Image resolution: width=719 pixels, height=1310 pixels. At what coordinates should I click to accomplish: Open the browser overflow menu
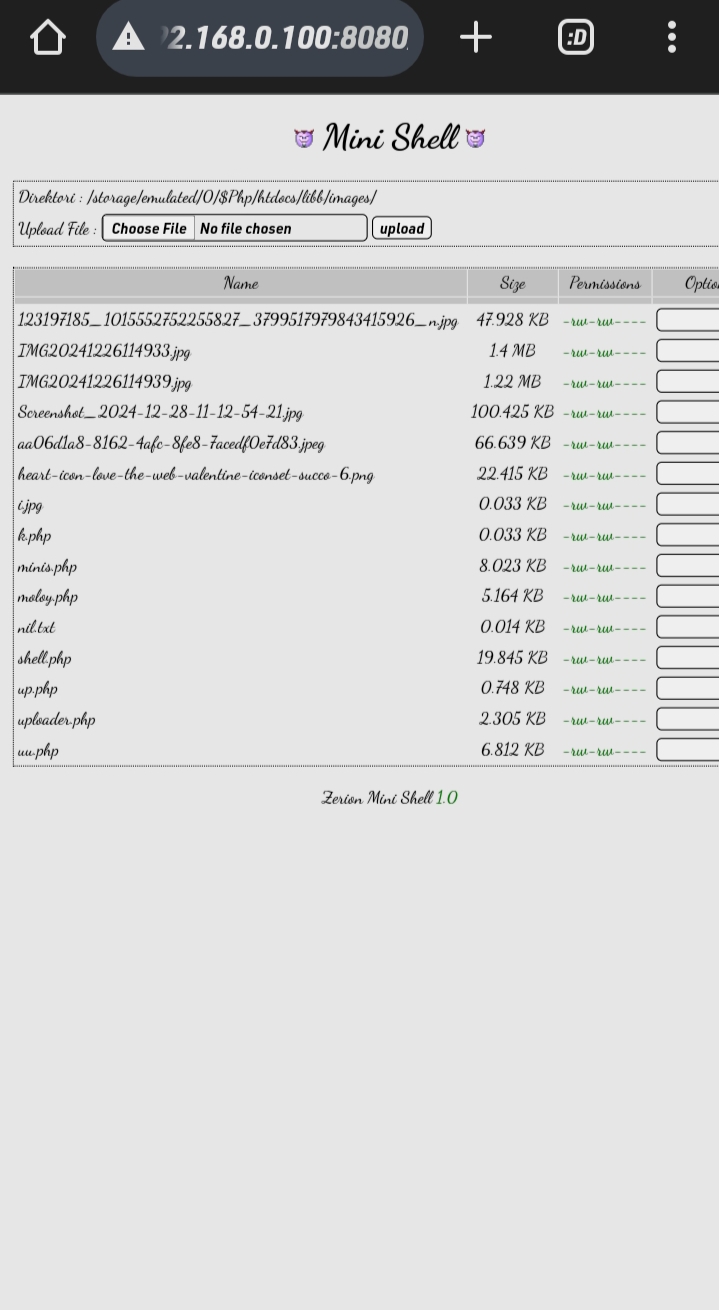click(x=672, y=38)
